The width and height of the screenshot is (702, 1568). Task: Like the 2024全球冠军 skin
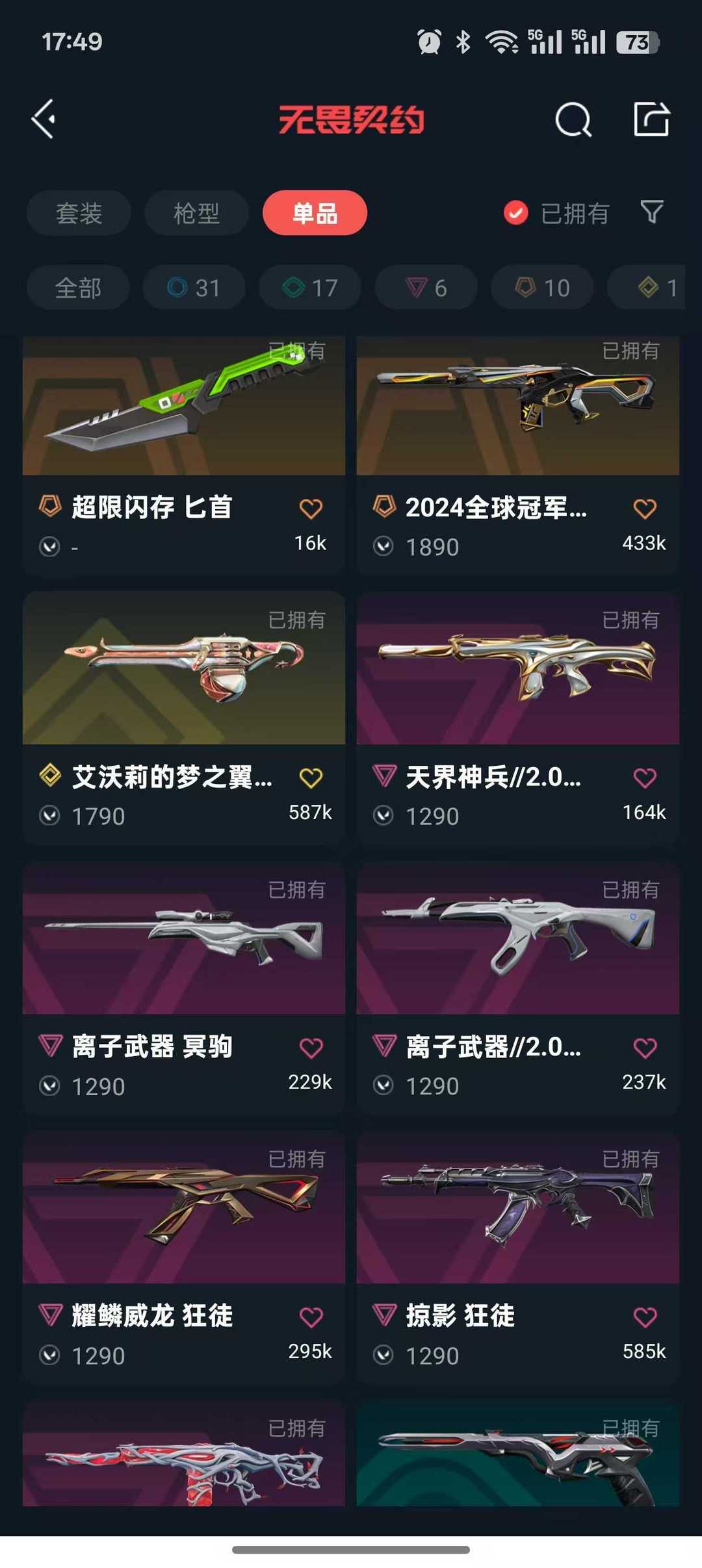click(645, 509)
